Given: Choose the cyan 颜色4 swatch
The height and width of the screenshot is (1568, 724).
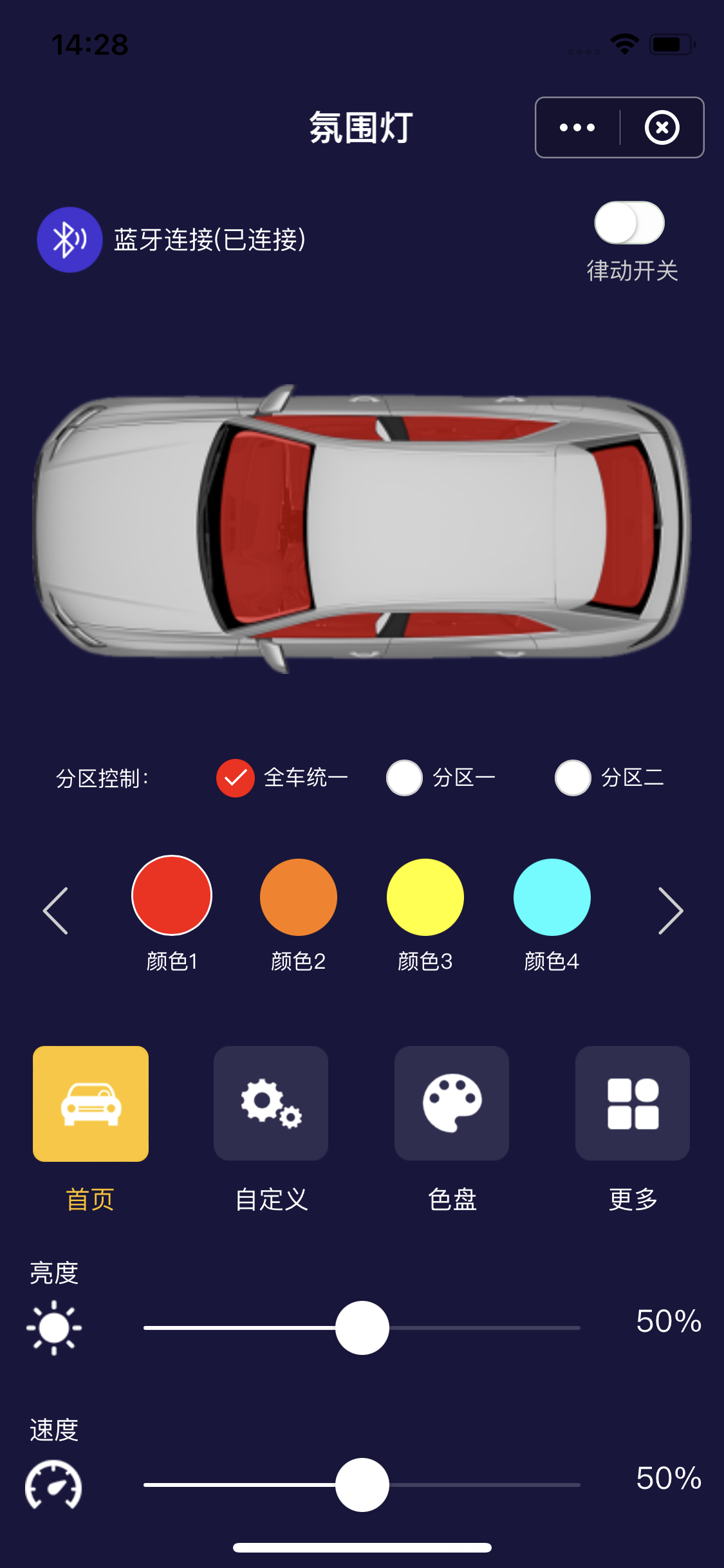Looking at the screenshot, I should coord(552,897).
